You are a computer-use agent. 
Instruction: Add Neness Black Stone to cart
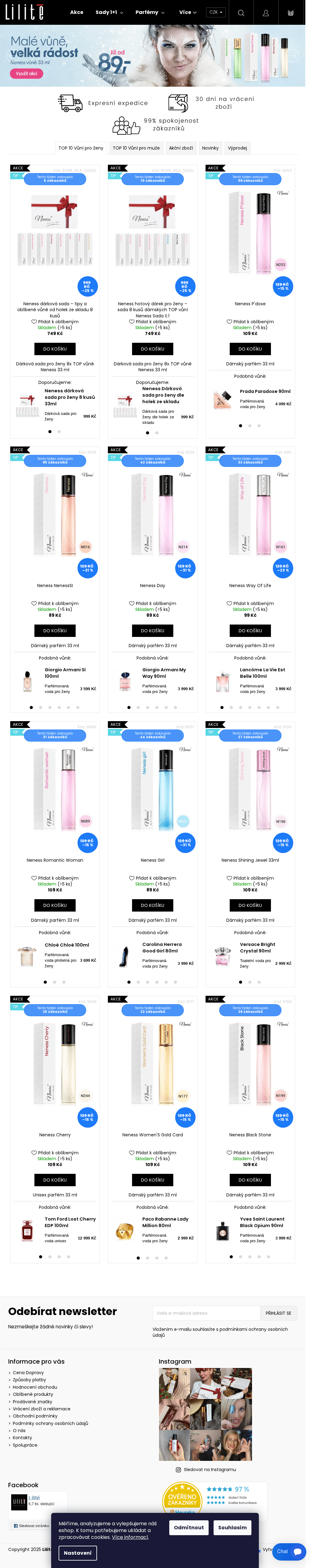tap(250, 1180)
